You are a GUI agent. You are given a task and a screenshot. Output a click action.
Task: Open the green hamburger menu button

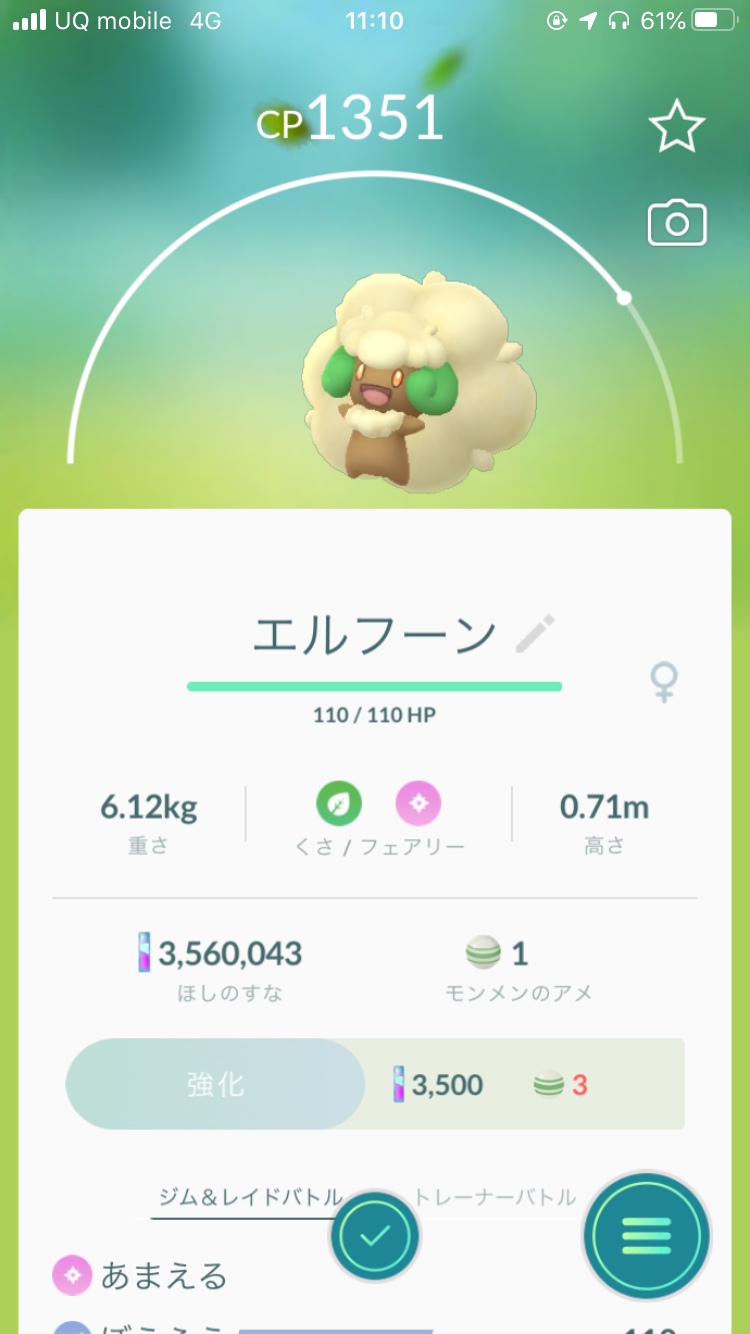pos(646,1236)
